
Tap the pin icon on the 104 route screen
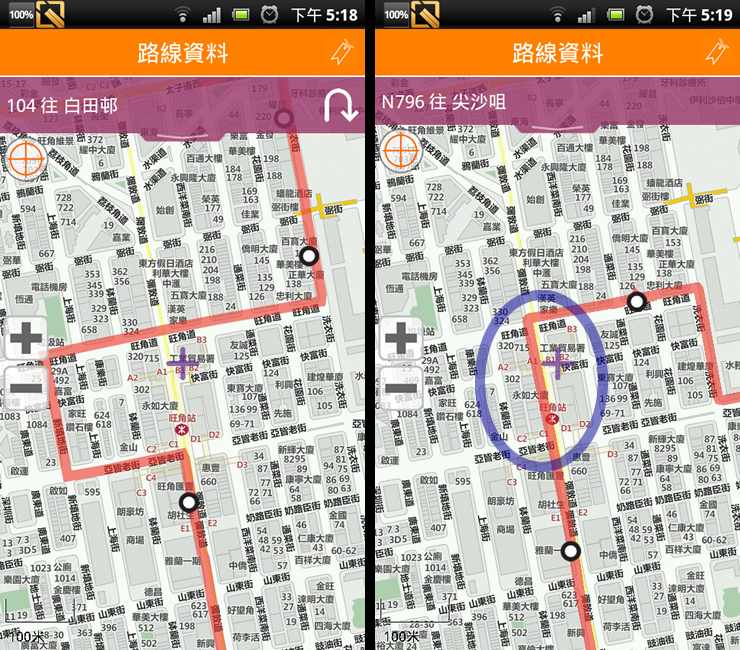pyautogui.click(x=342, y=52)
